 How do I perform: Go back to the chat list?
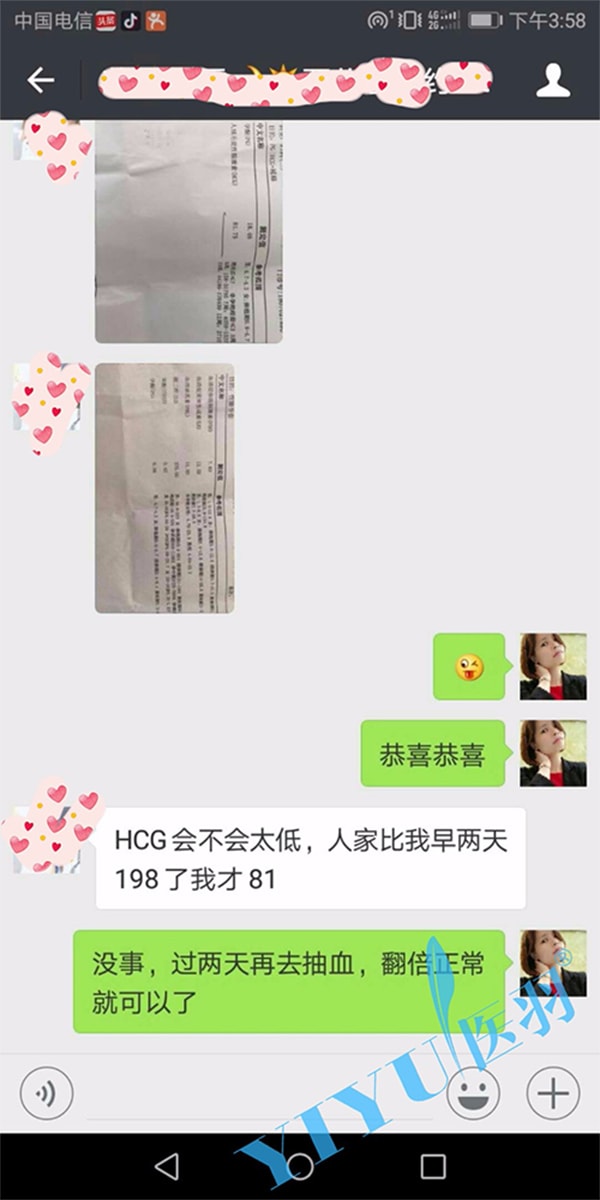tap(40, 80)
